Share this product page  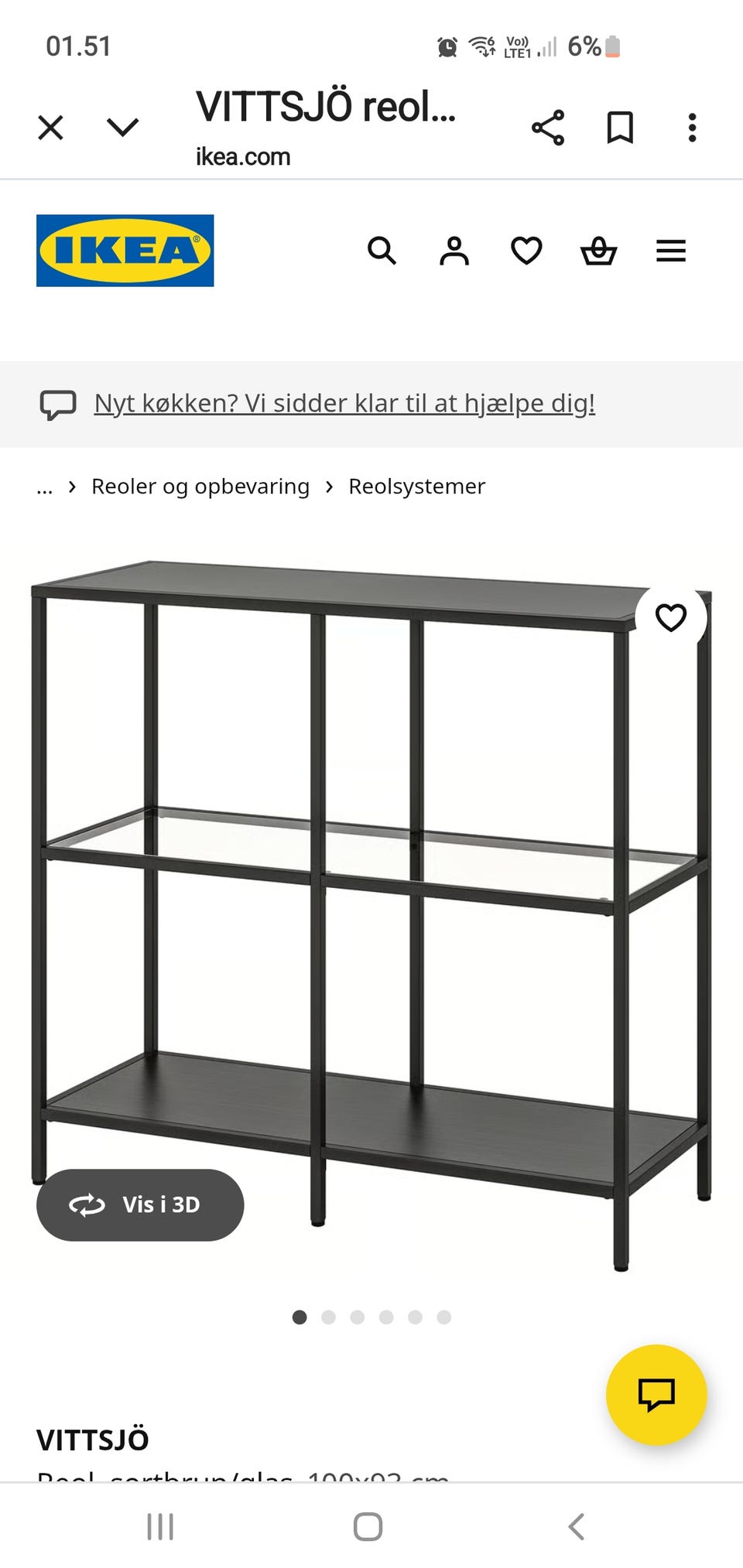click(550, 127)
